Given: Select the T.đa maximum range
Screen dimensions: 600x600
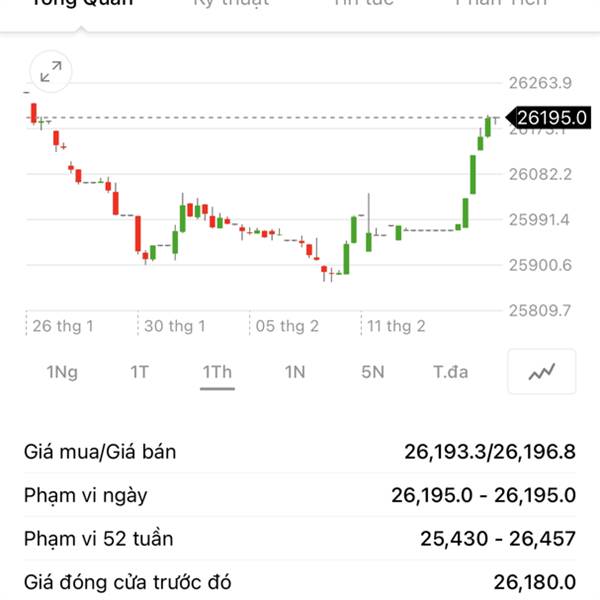Looking at the screenshot, I should click(450, 372).
